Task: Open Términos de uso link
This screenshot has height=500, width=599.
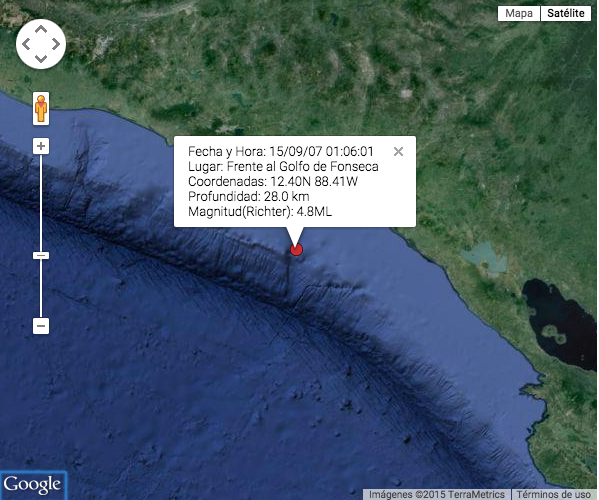Action: (x=554, y=495)
